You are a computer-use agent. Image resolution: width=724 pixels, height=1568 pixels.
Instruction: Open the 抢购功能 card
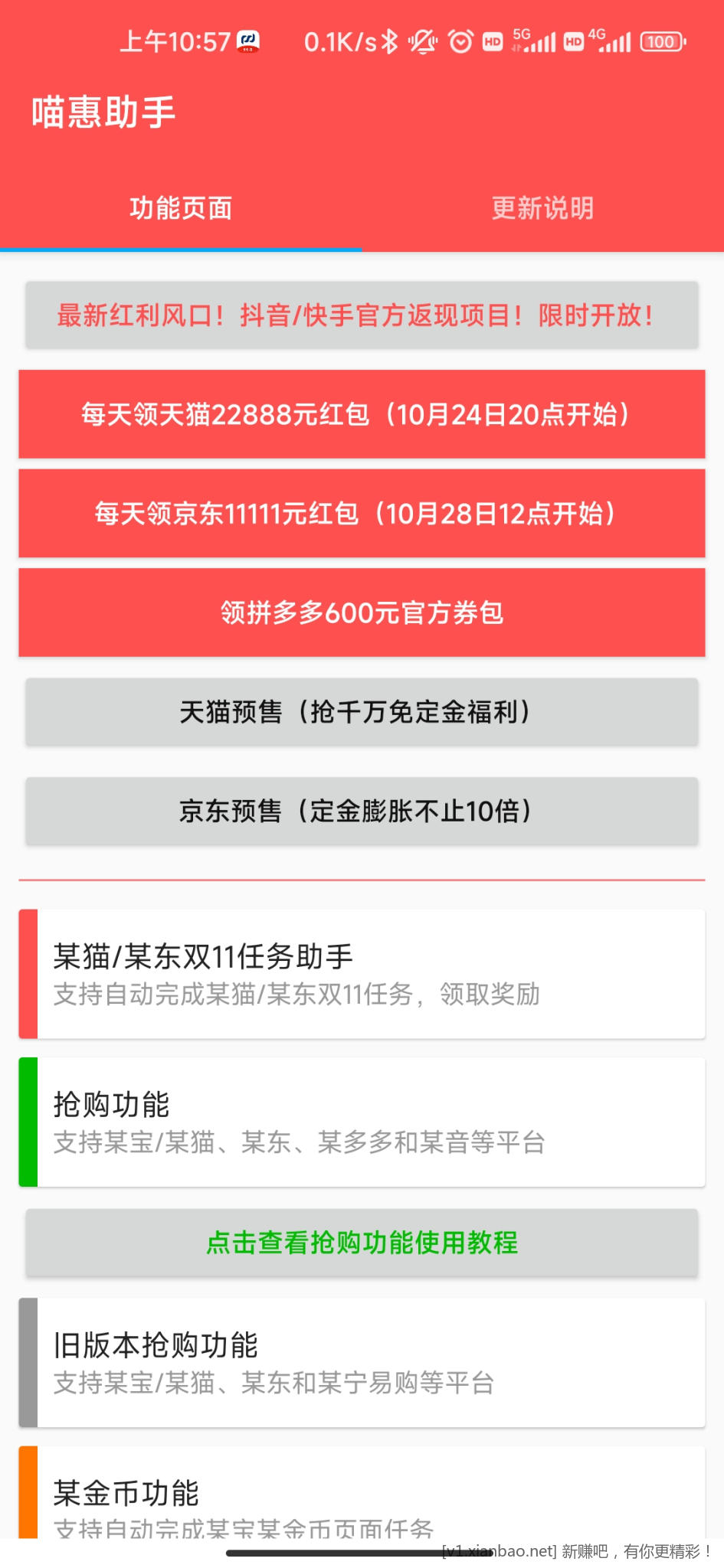(x=362, y=1122)
